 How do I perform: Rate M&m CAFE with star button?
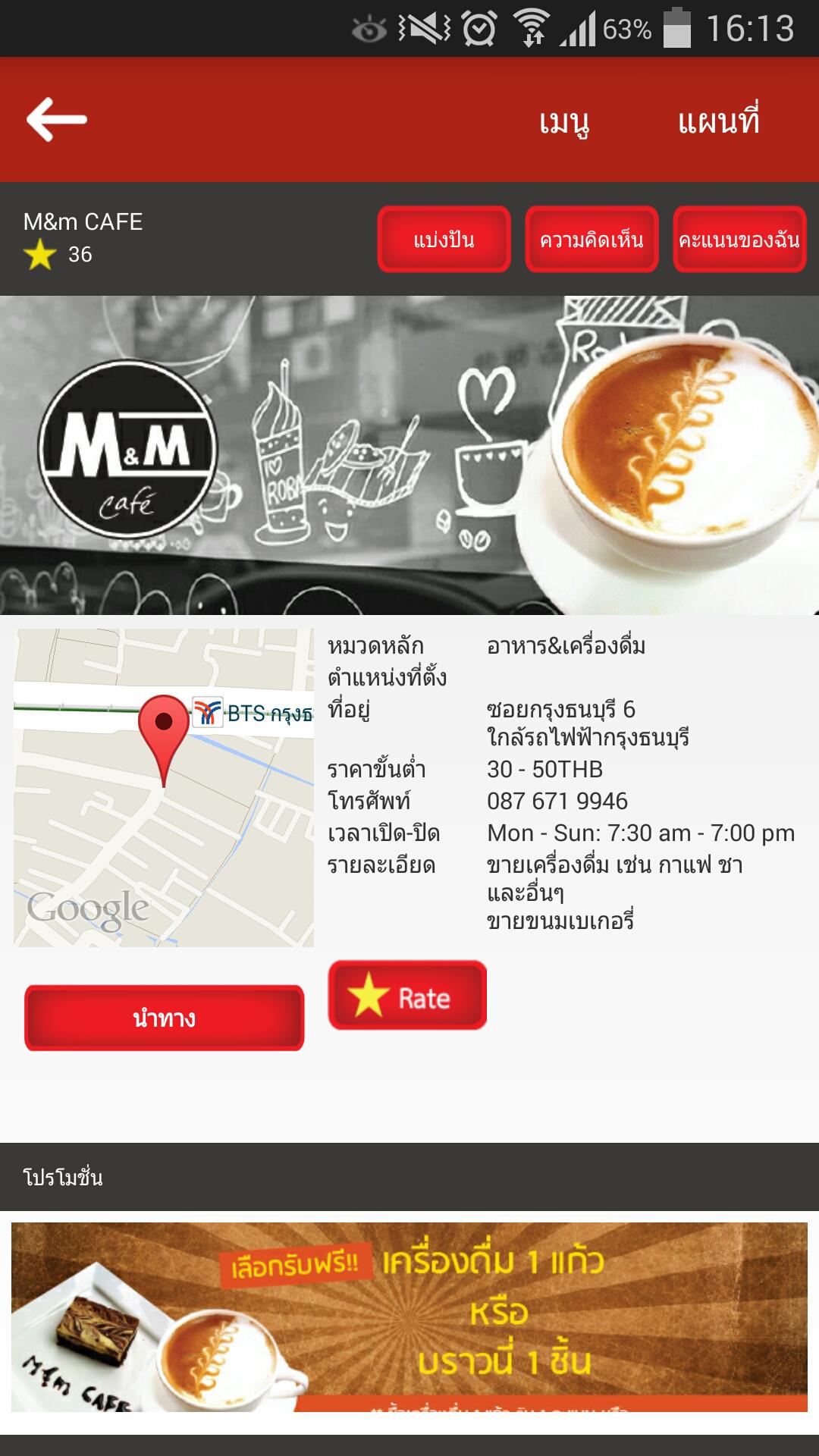(x=407, y=996)
